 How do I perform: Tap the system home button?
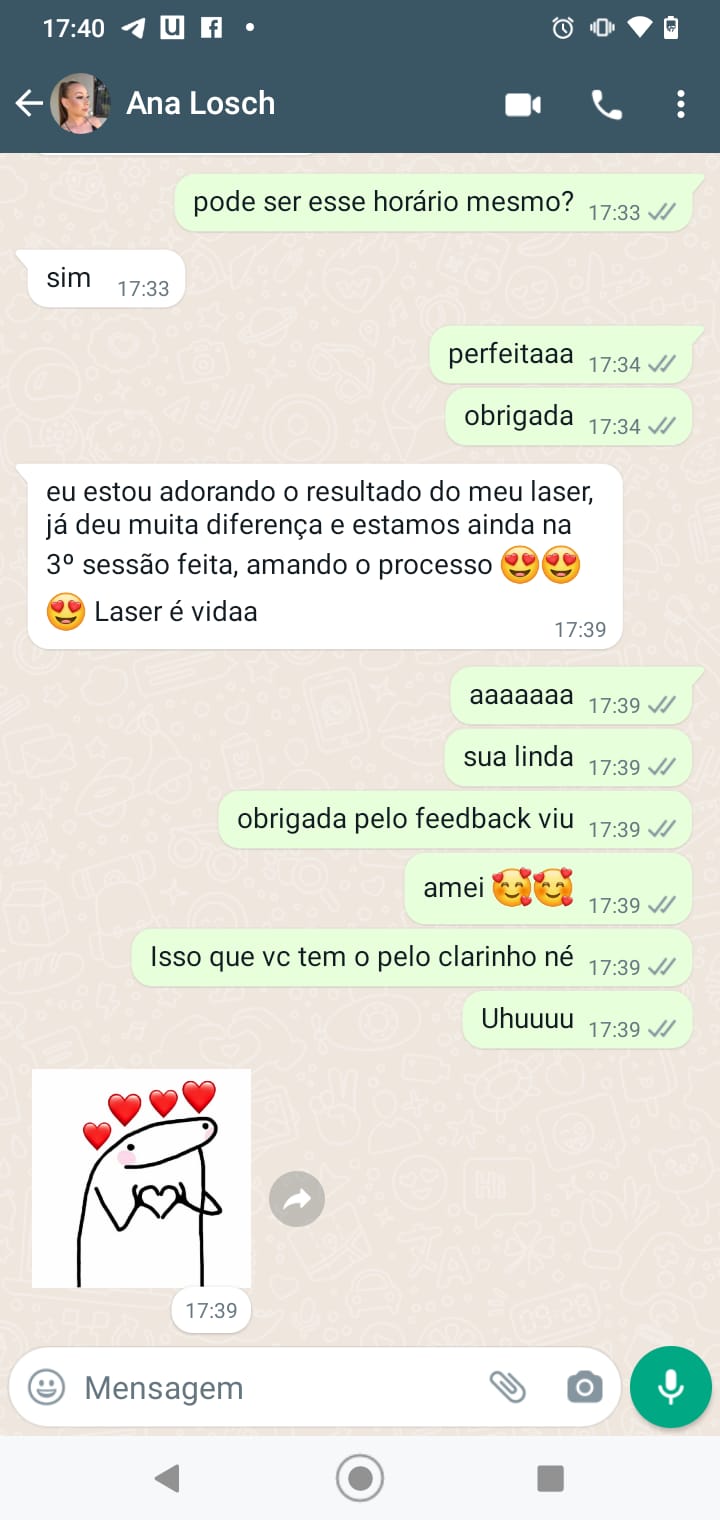(x=360, y=1477)
